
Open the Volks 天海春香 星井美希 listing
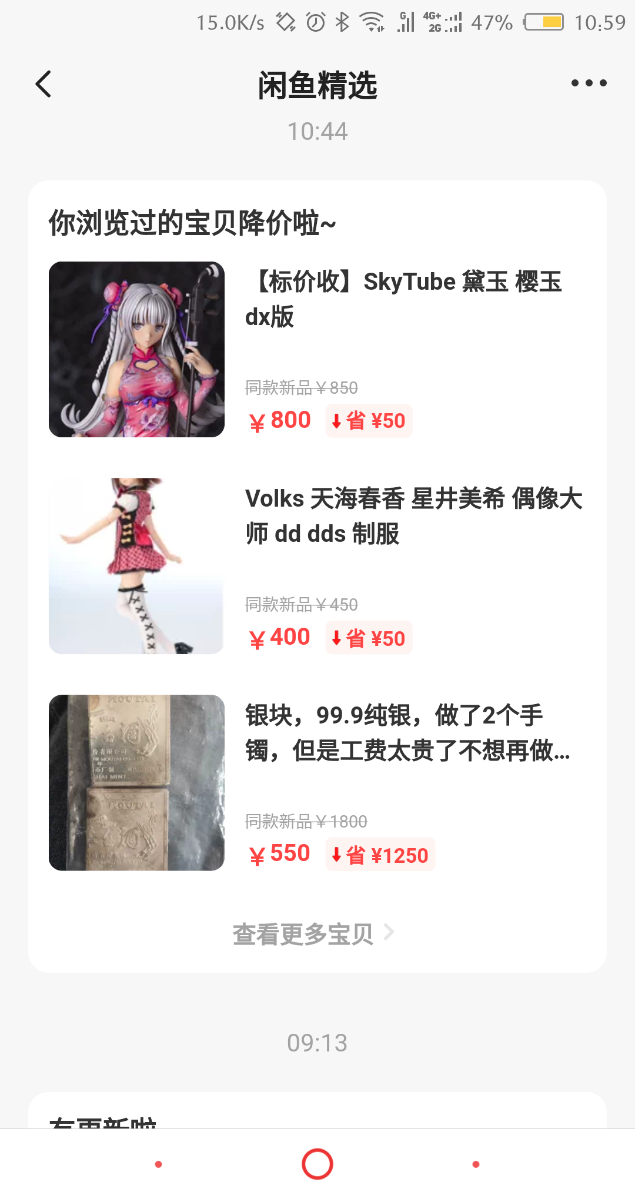coord(413,515)
